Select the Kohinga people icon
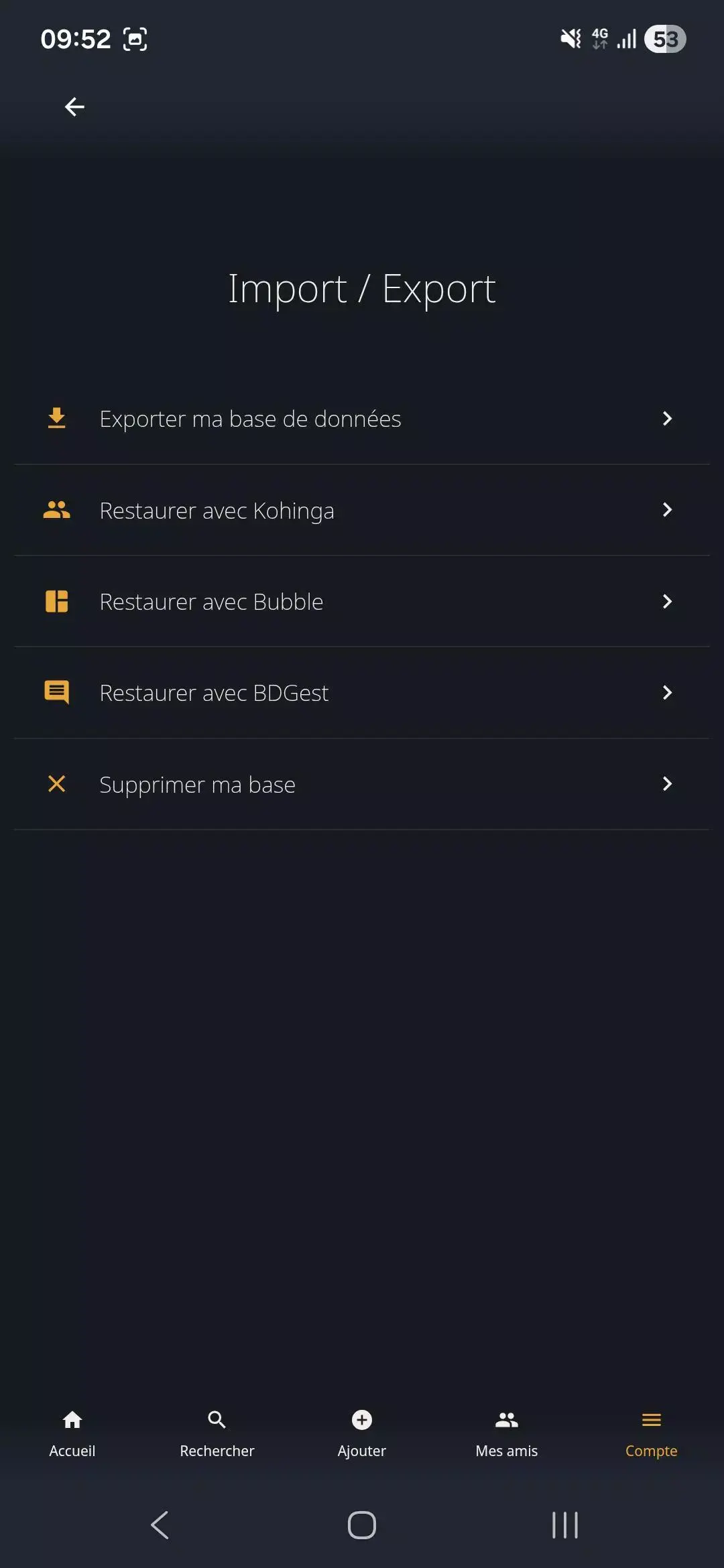This screenshot has width=724, height=1568. [57, 509]
